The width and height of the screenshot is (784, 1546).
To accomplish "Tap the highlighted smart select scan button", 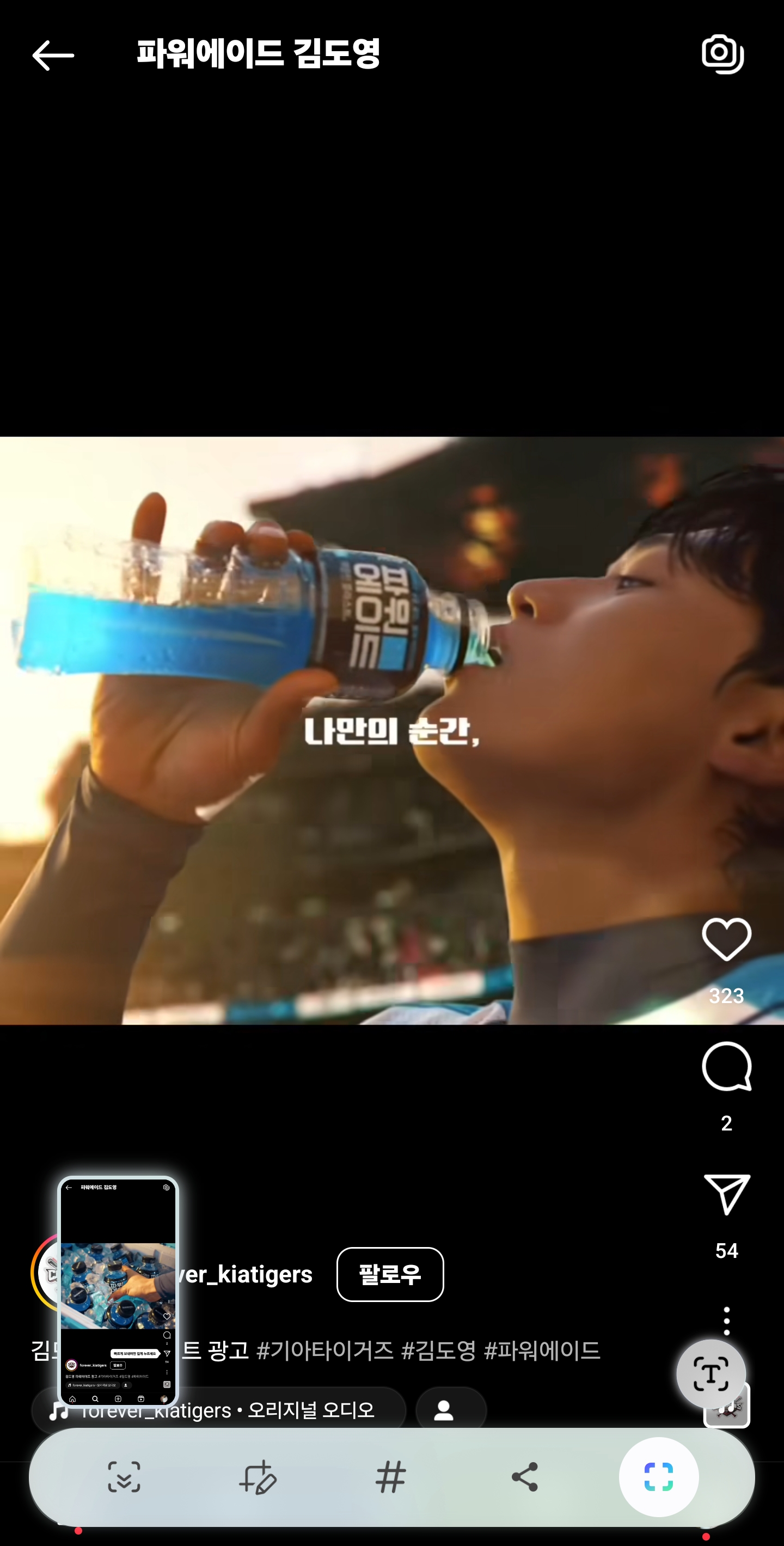I will coord(658,1477).
